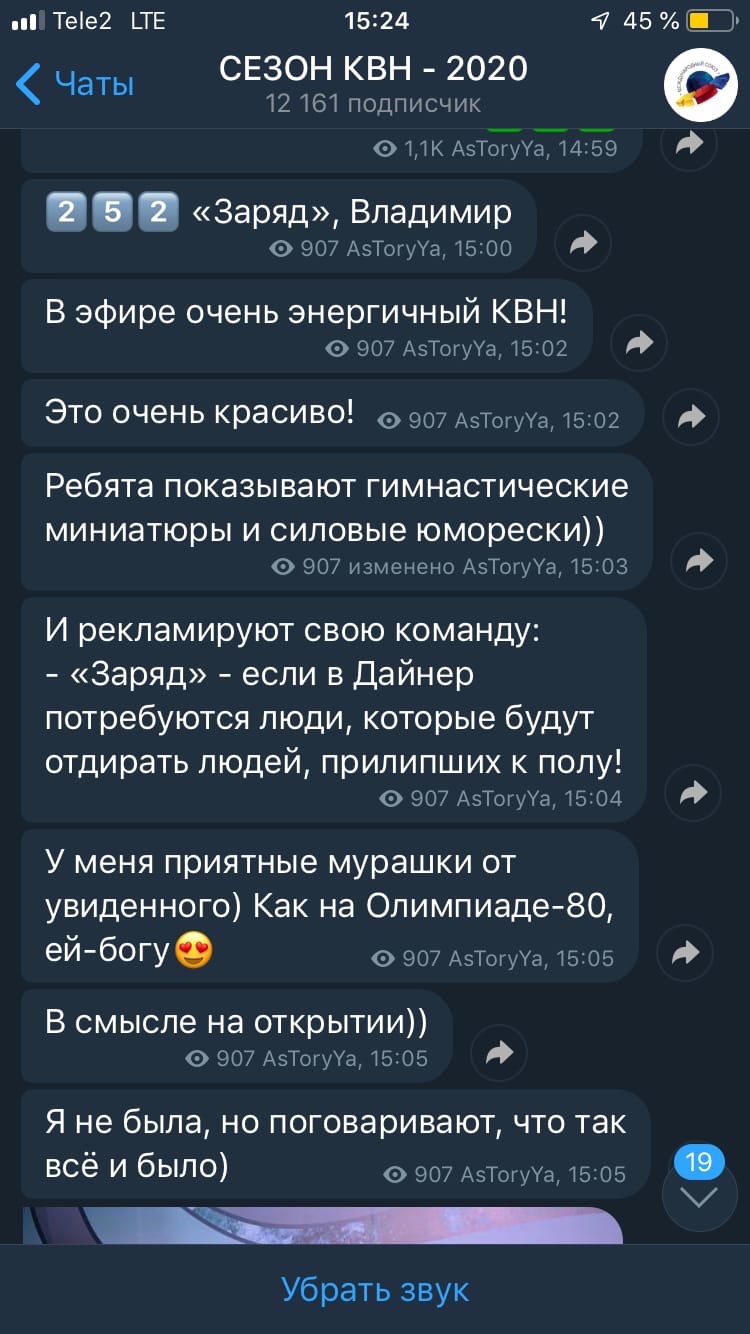The image size is (750, 1334).
Task: Forward the message about «Заряд», Владимир
Action: pos(583,243)
